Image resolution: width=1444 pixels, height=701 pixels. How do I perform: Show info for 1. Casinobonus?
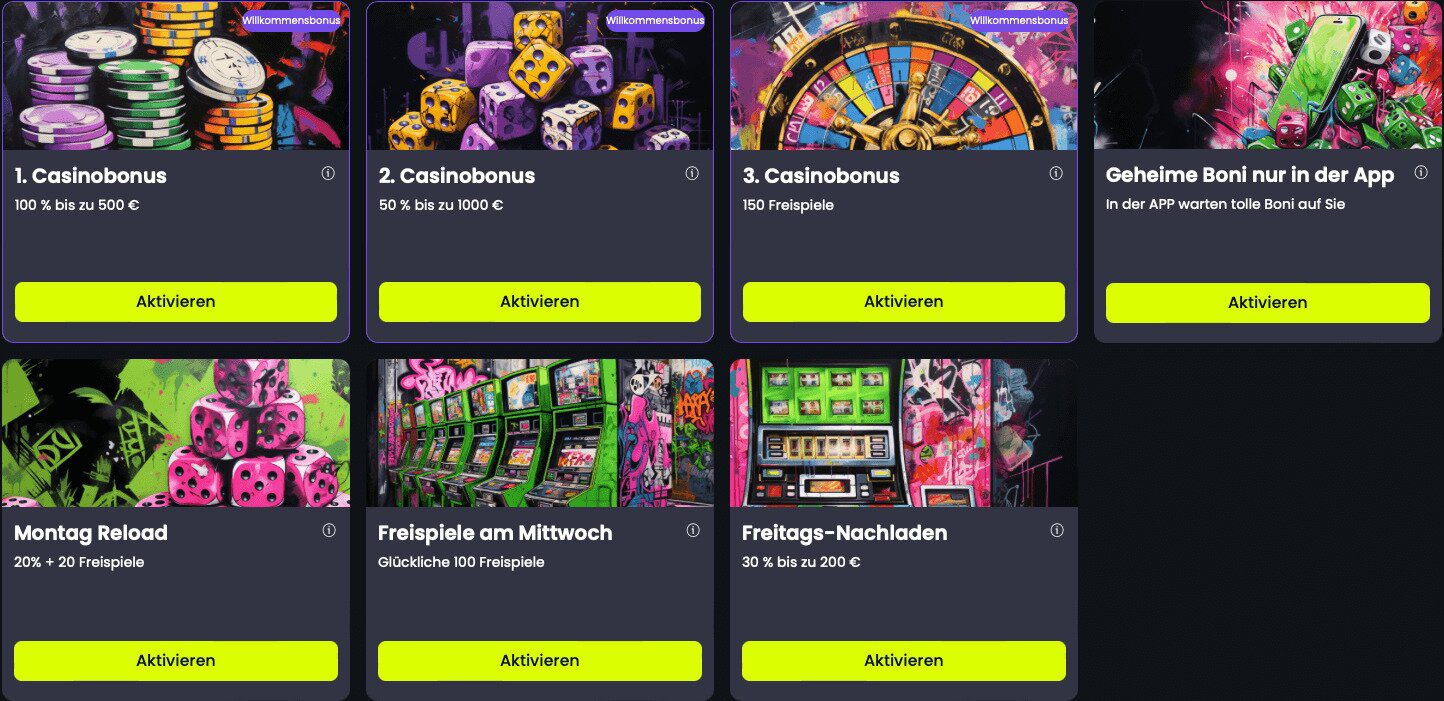(x=328, y=173)
